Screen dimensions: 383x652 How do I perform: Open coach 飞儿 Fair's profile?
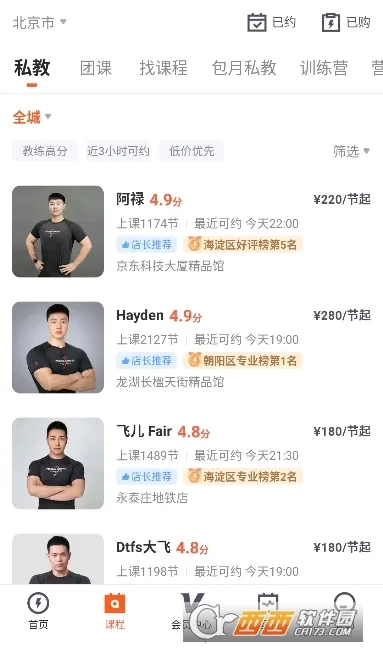(x=191, y=463)
